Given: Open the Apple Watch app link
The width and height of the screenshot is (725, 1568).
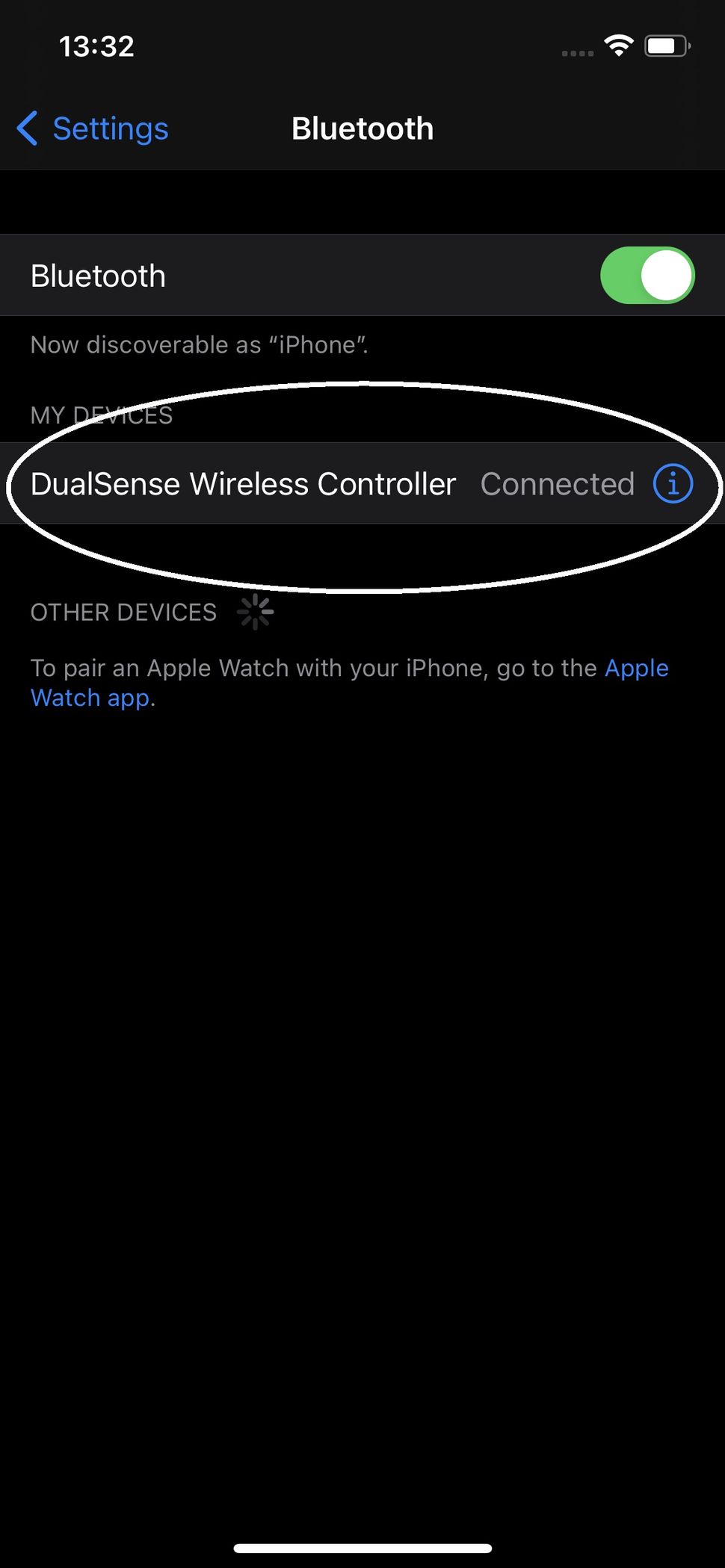Looking at the screenshot, I should pos(350,683).
